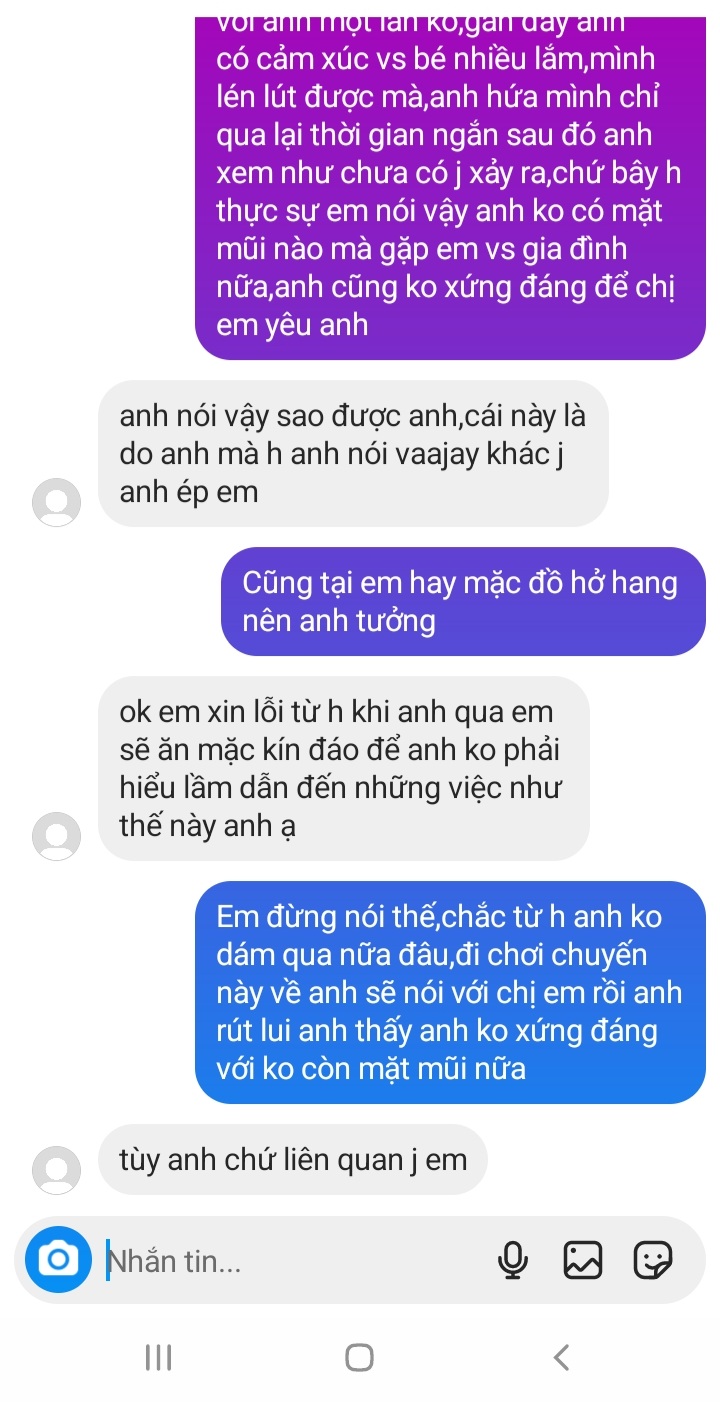This screenshot has height=1402, width=720.
Task: Go back using the system back button
Action: 561,1357
